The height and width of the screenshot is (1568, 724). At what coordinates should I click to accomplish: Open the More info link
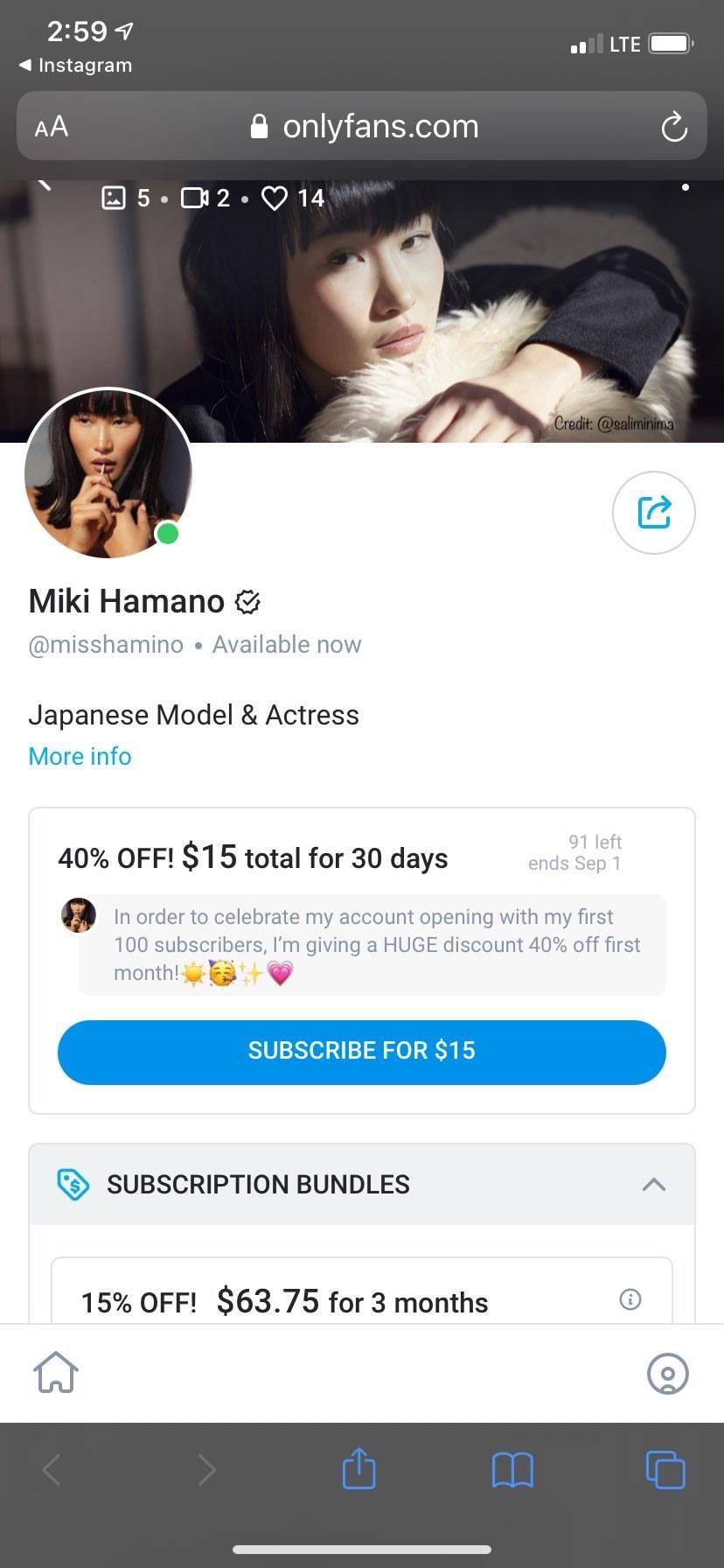point(79,756)
